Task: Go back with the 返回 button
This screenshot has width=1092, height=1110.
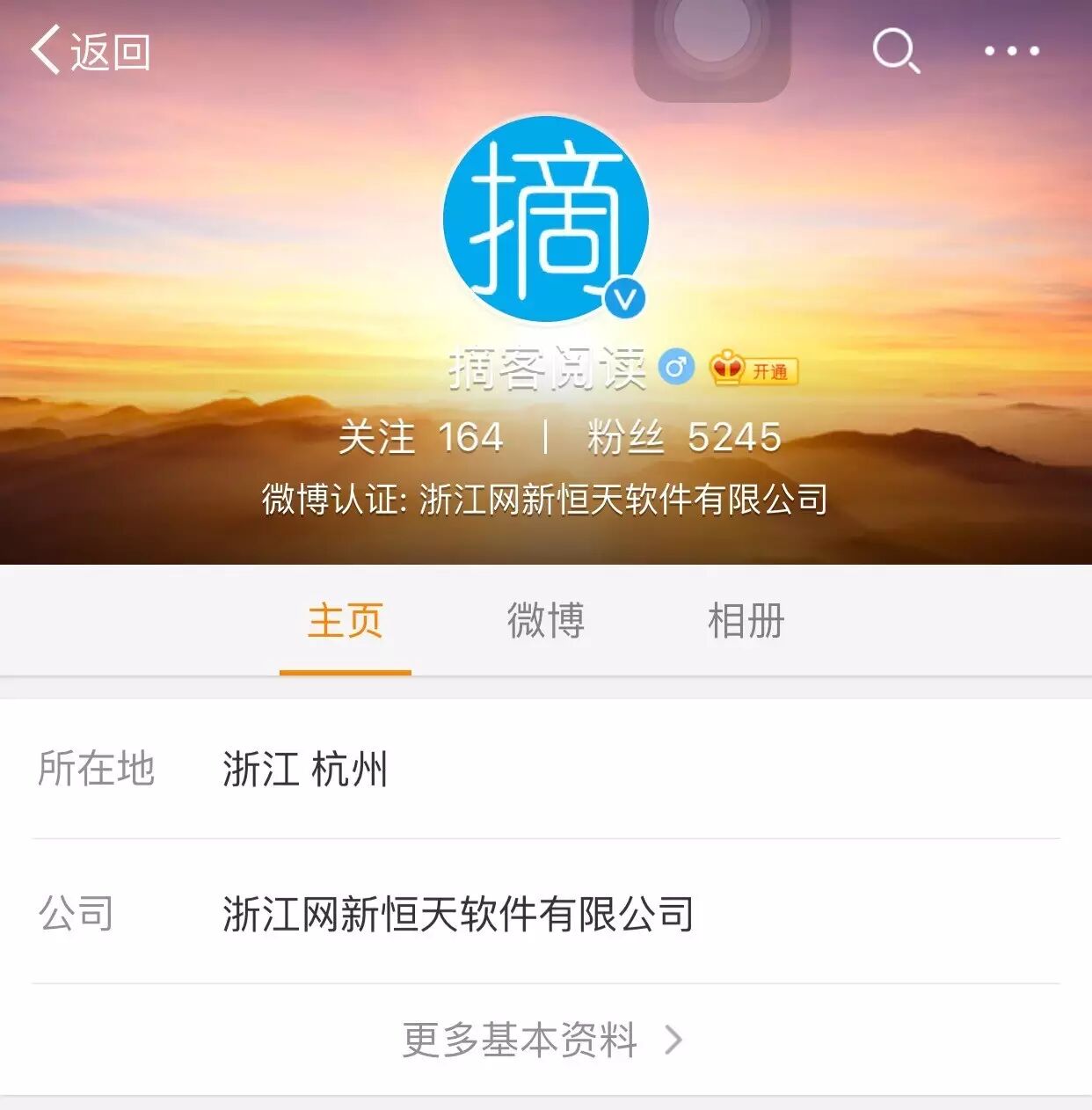Action: pos(90,51)
